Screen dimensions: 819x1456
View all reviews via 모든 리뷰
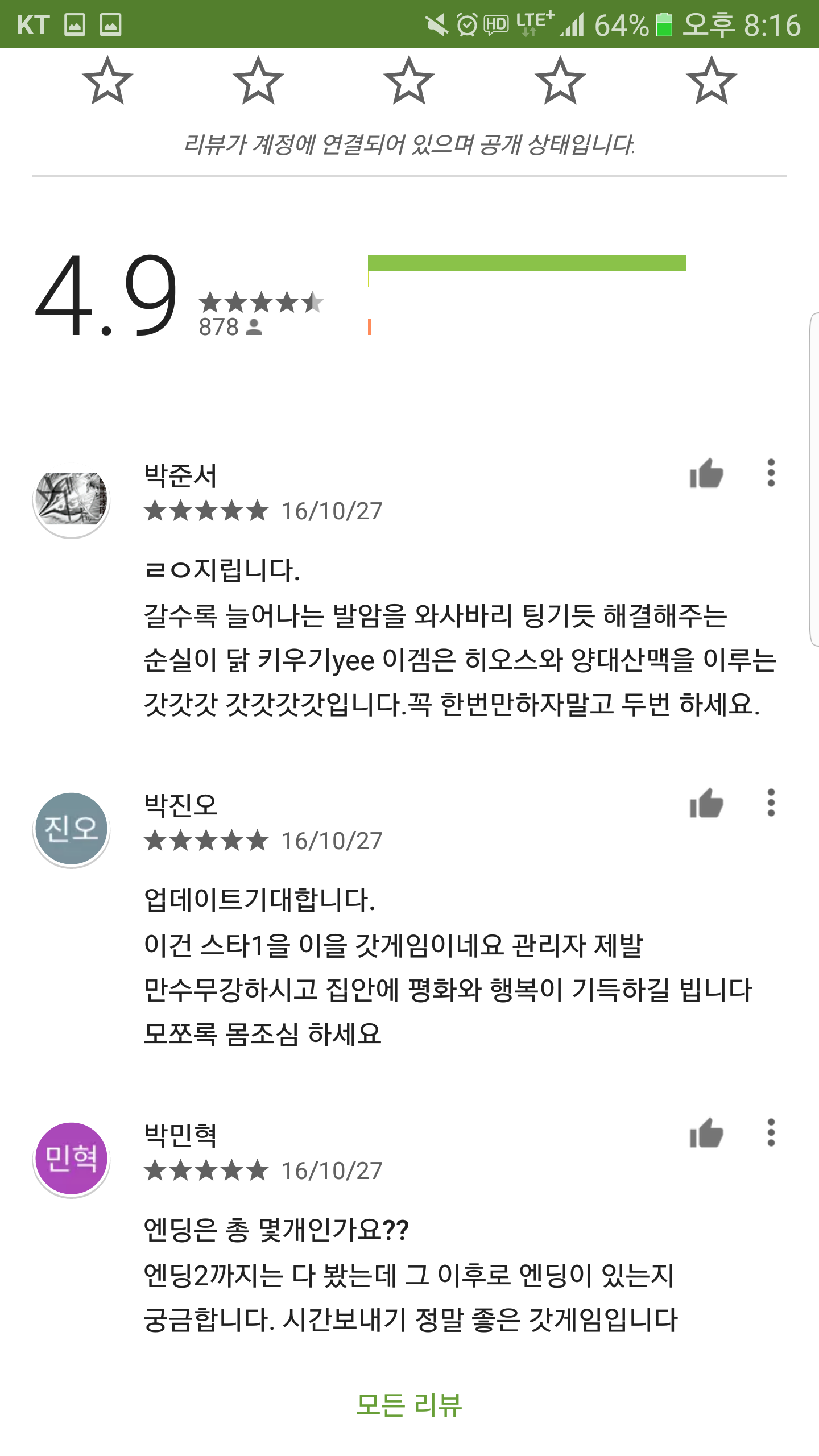tap(409, 1405)
